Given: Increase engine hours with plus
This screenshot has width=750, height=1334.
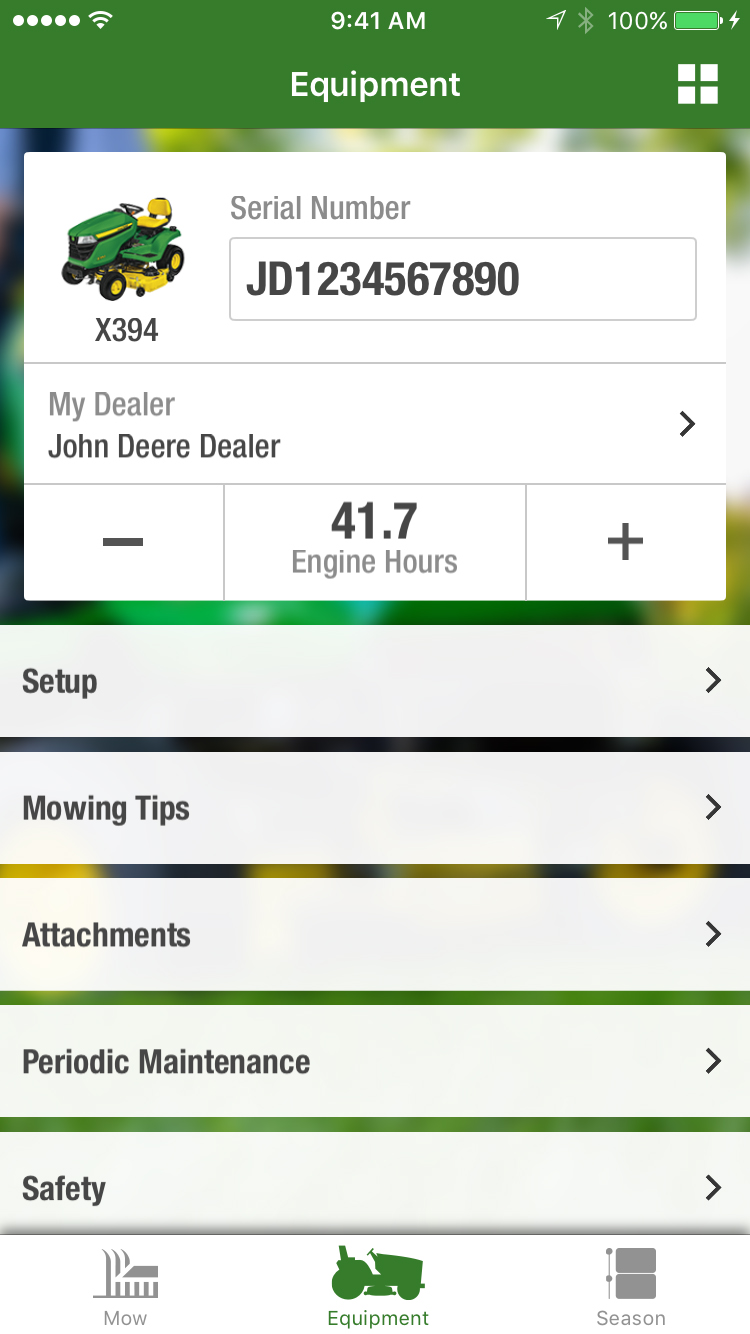Looking at the screenshot, I should [x=625, y=542].
